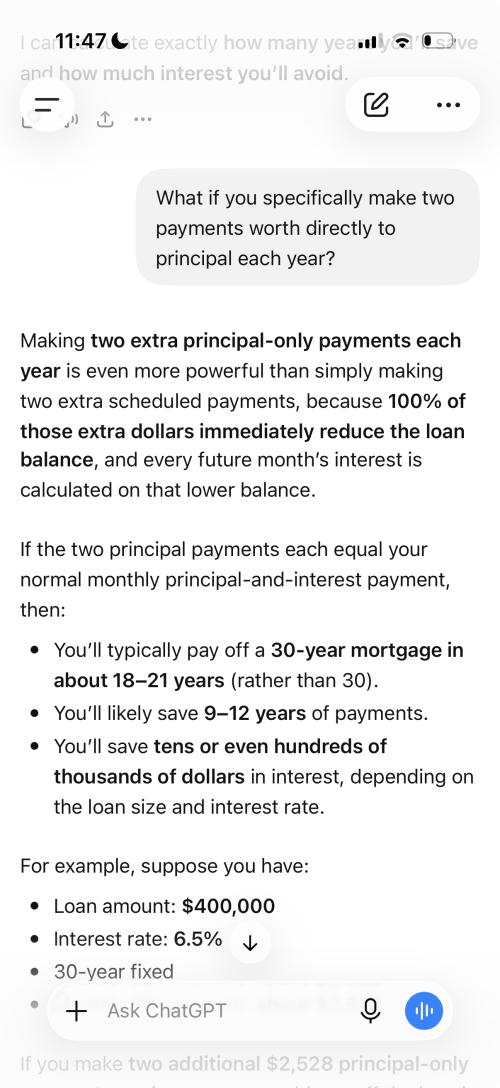Open the top-right three-dot overflow menu
Image resolution: width=500 pixels, height=1088 pixels.
pyautogui.click(x=448, y=105)
